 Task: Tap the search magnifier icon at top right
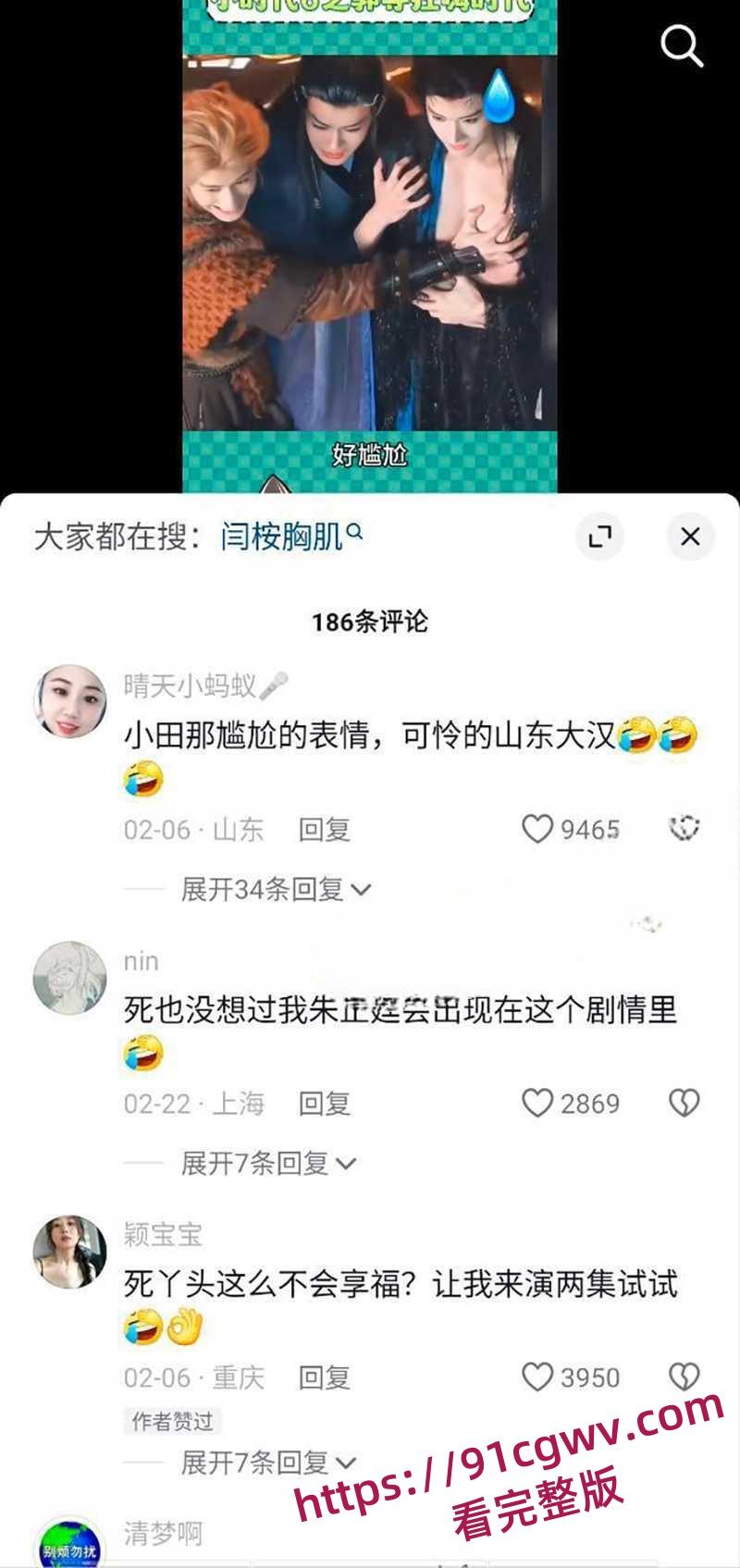(682, 44)
